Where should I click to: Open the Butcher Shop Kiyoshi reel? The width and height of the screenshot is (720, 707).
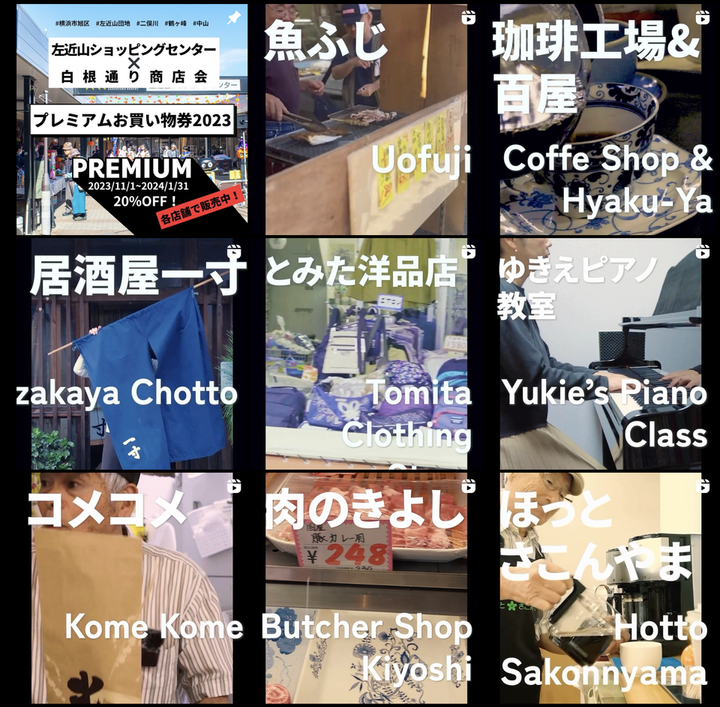367,590
